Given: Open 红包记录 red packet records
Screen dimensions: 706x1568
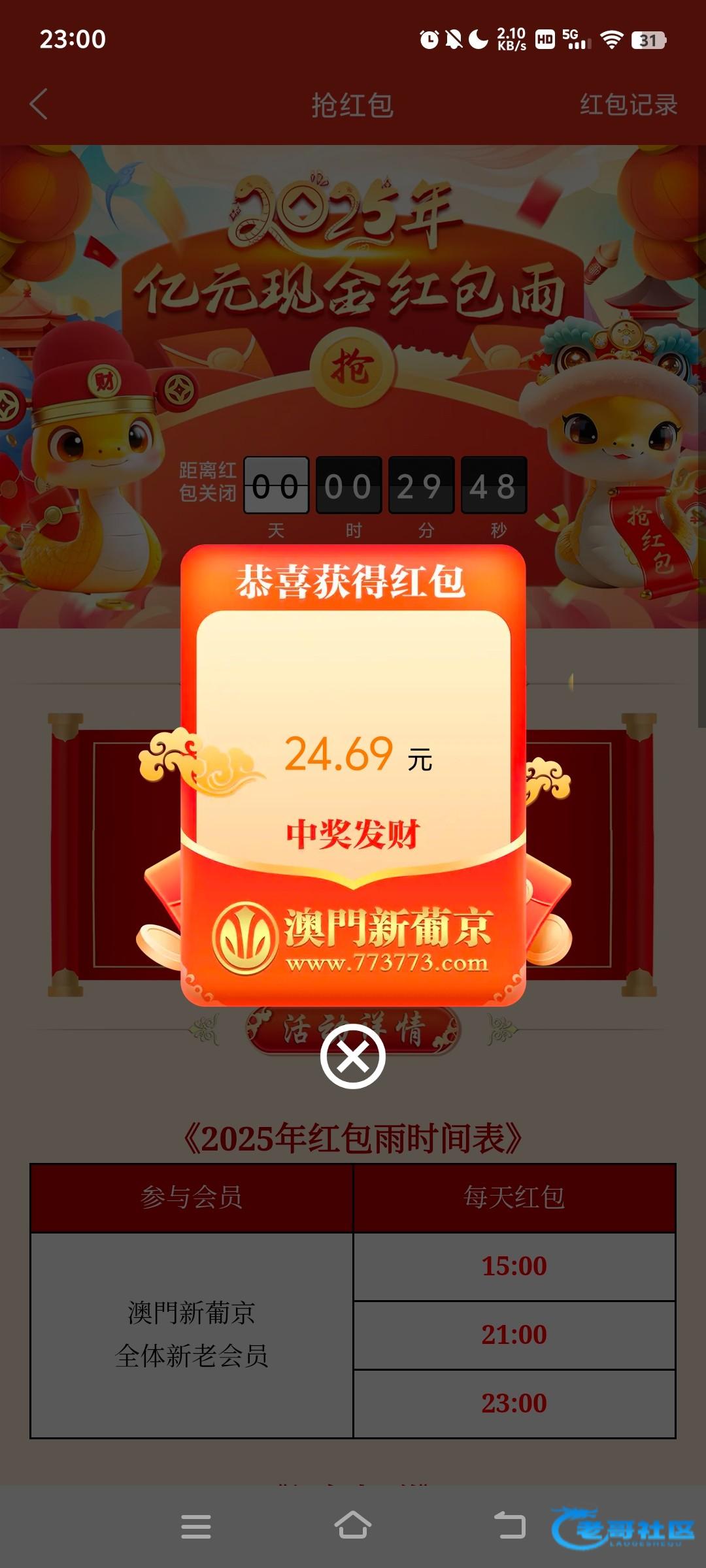Looking at the screenshot, I should 628,105.
